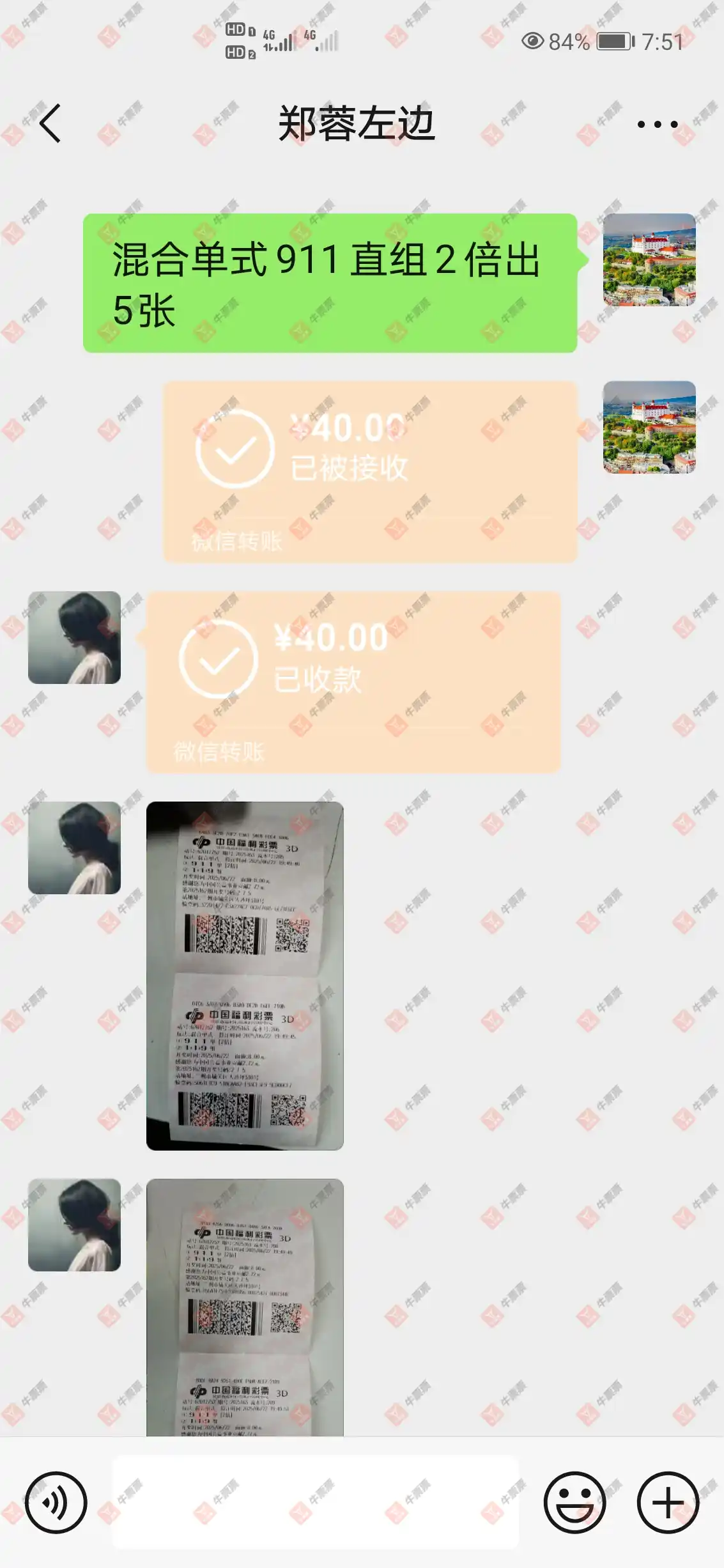Tap the message text field
The width and height of the screenshot is (724, 1568).
tap(316, 1502)
